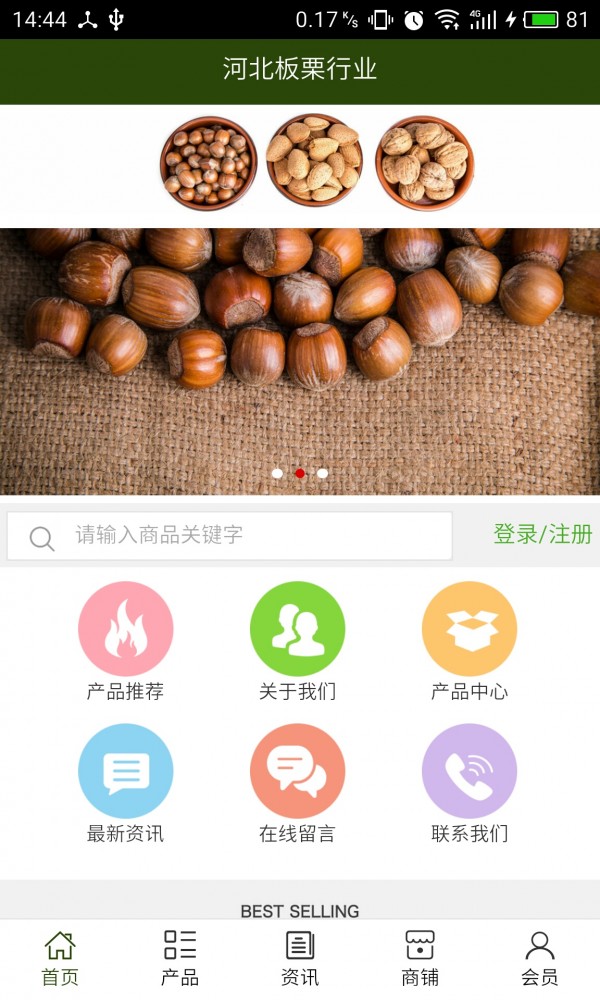Switch to the 会员 tab
Screen dimensions: 600x1000
point(540,958)
